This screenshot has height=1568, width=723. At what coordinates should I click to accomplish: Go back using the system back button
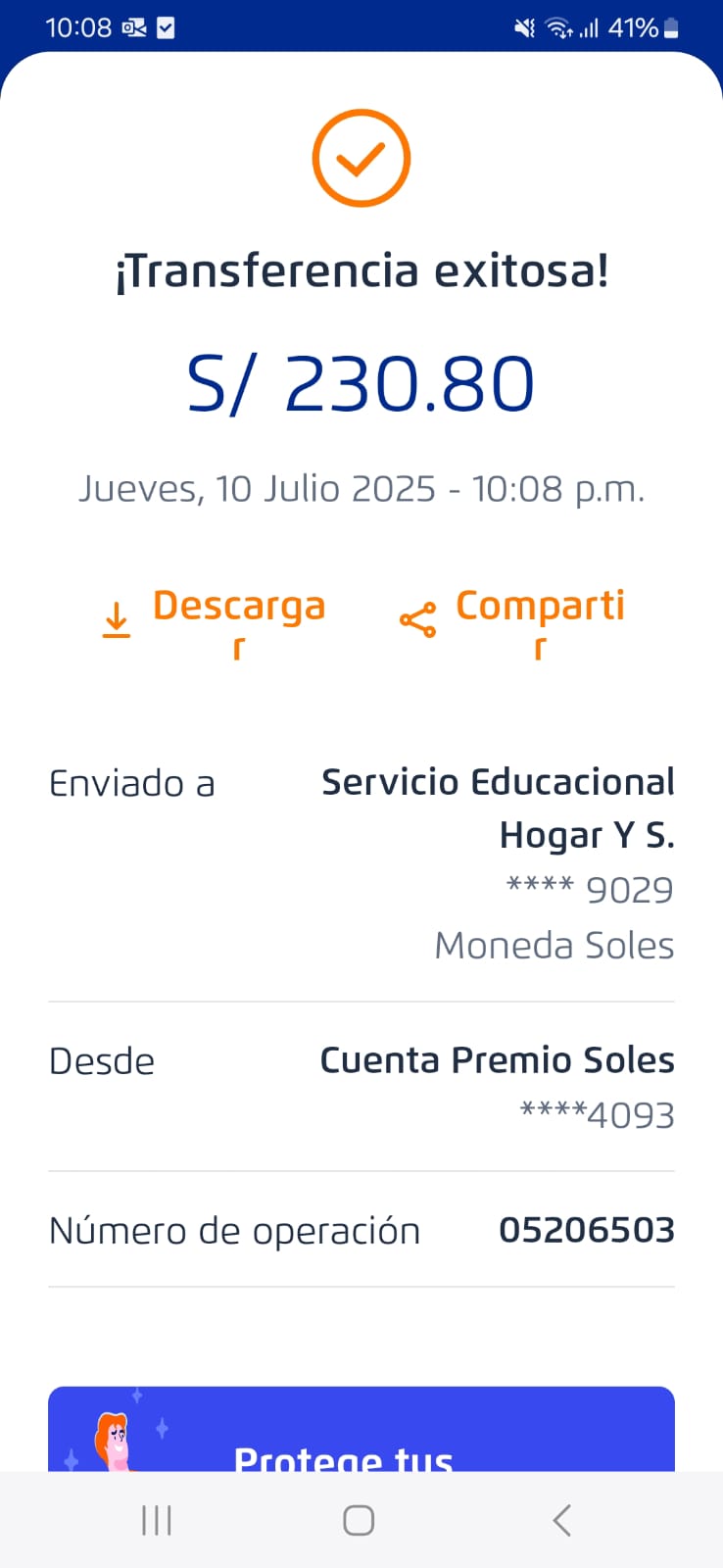click(561, 1520)
